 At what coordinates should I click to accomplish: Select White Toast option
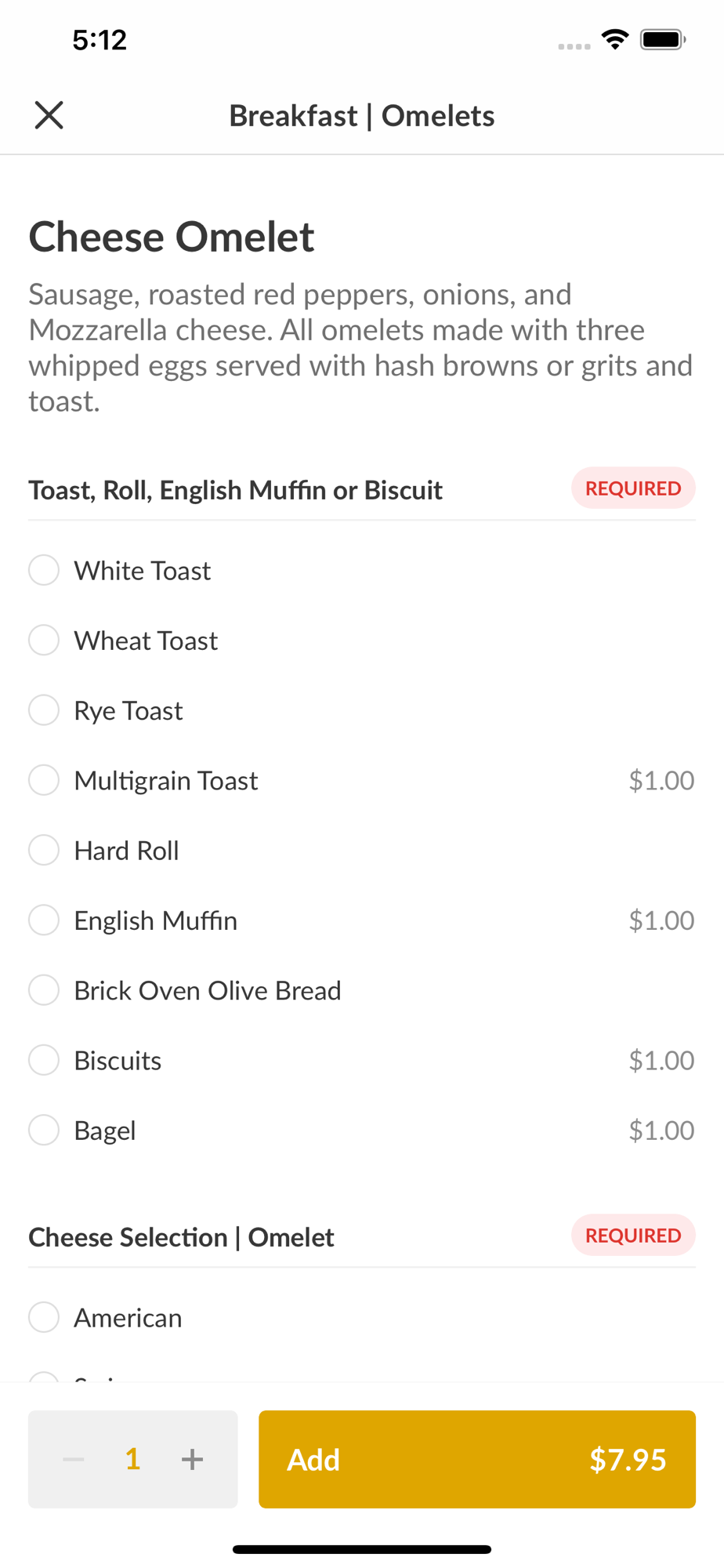[x=361, y=570]
